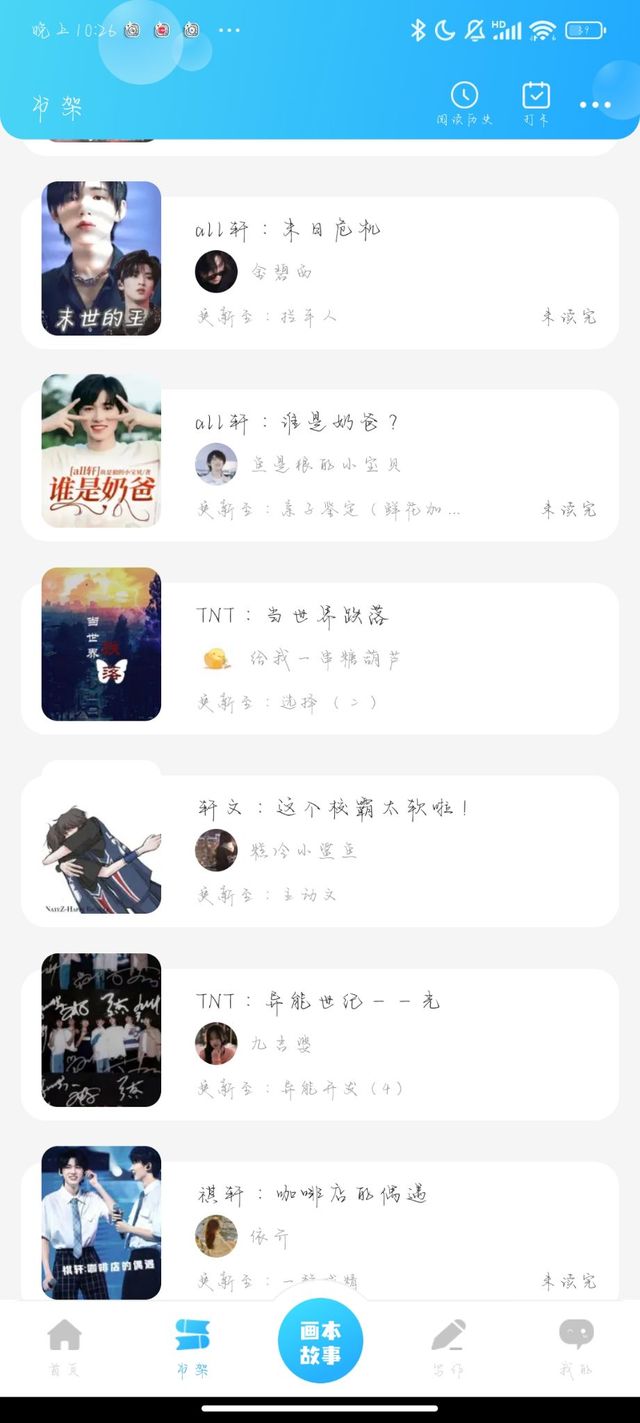Open the book all轩：末日危机
The width and height of the screenshot is (640, 1423).
coord(320,272)
